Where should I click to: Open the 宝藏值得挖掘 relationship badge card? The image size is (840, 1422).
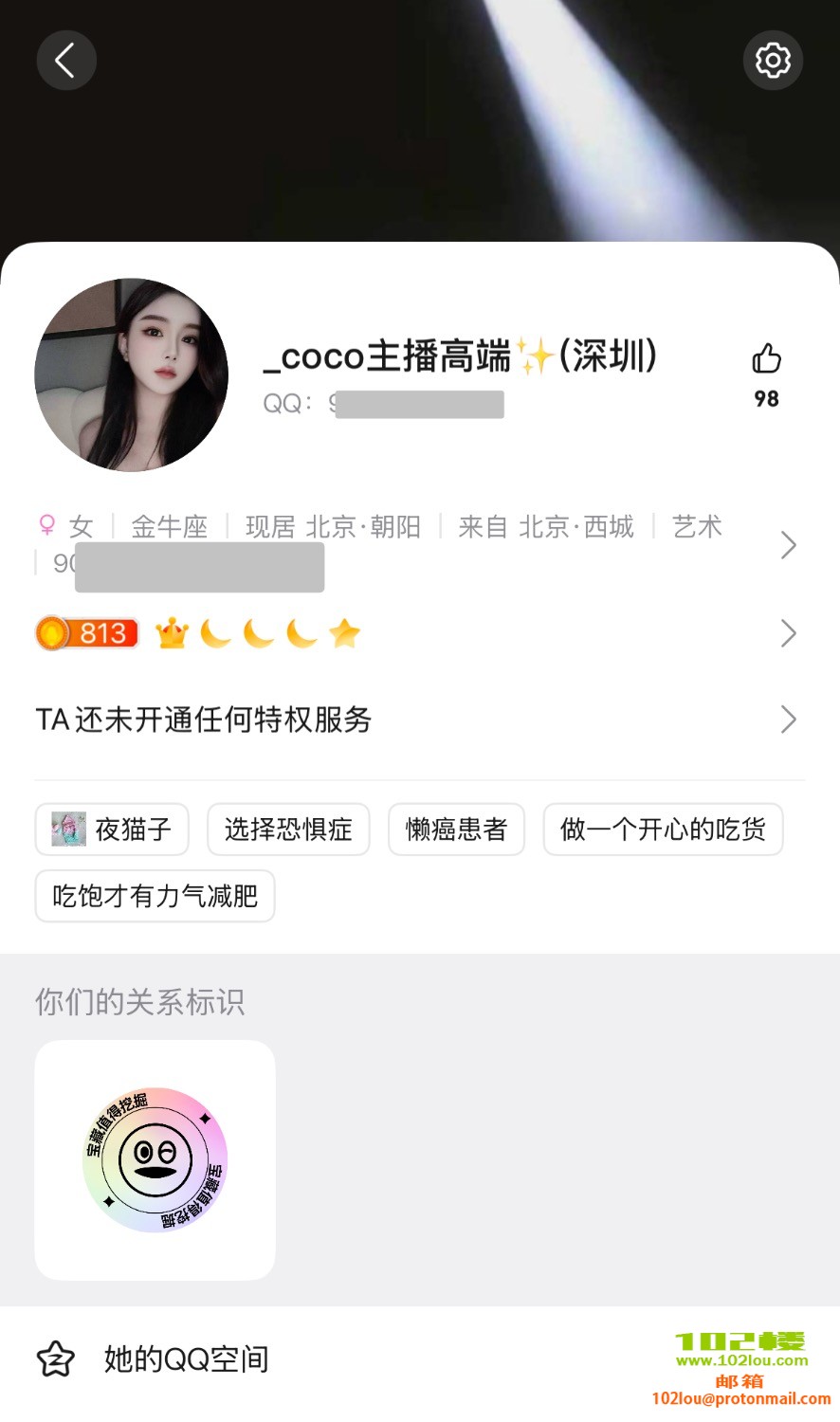pos(155,1159)
